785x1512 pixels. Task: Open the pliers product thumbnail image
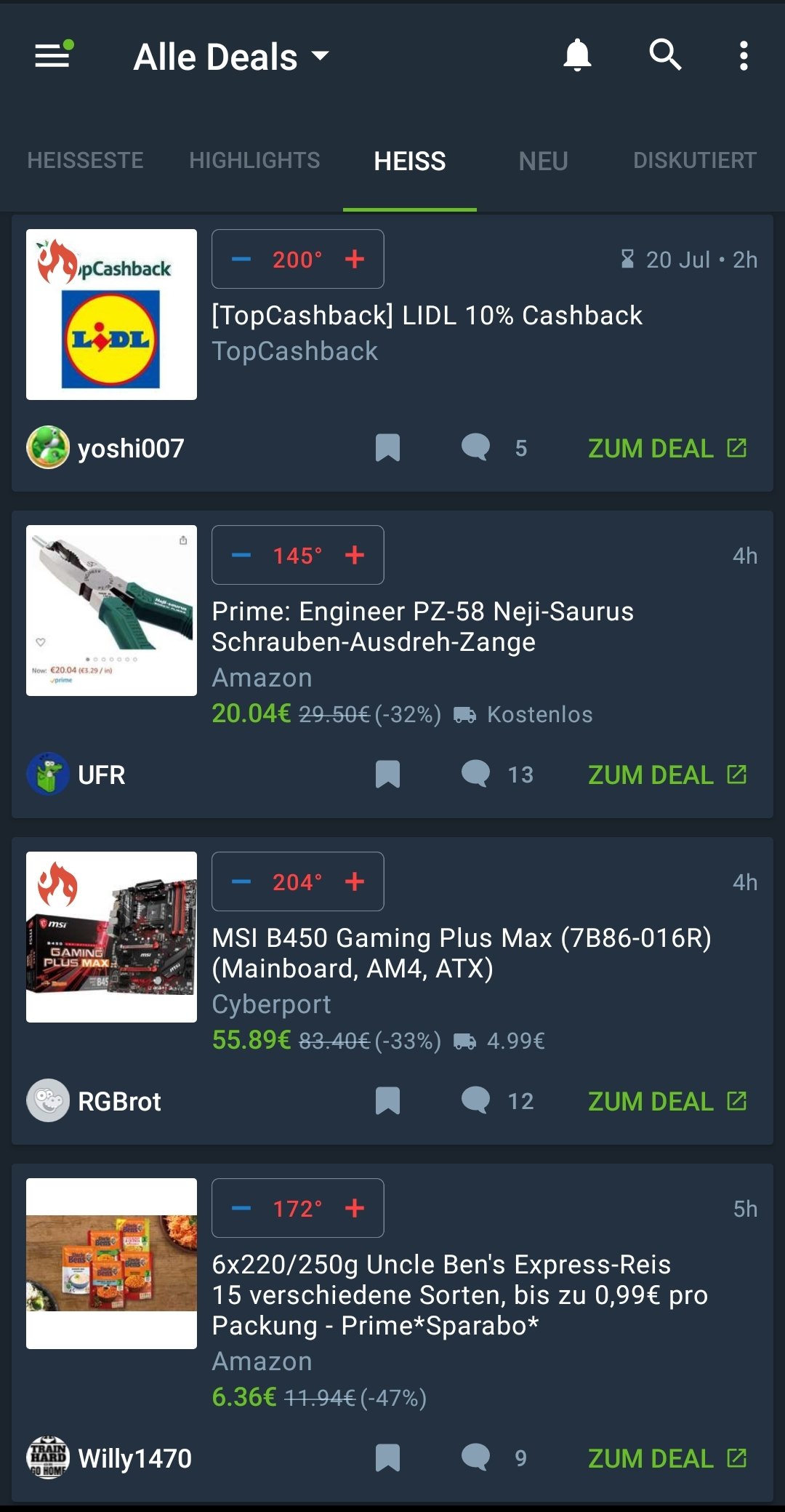click(x=111, y=611)
